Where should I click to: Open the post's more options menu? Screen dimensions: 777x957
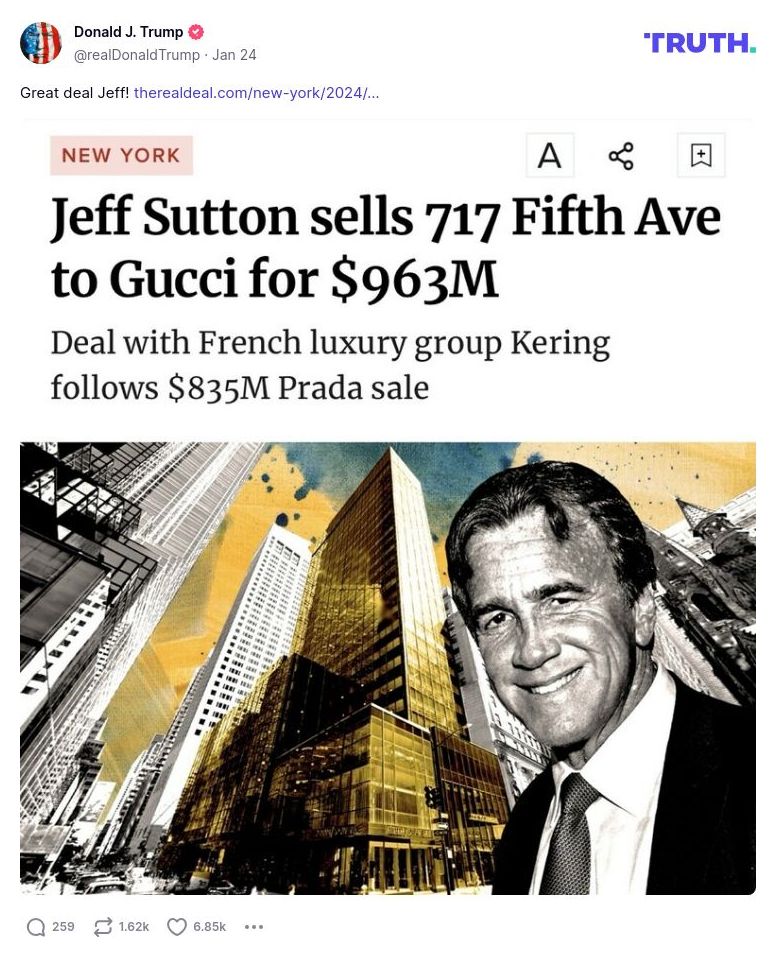tap(254, 927)
